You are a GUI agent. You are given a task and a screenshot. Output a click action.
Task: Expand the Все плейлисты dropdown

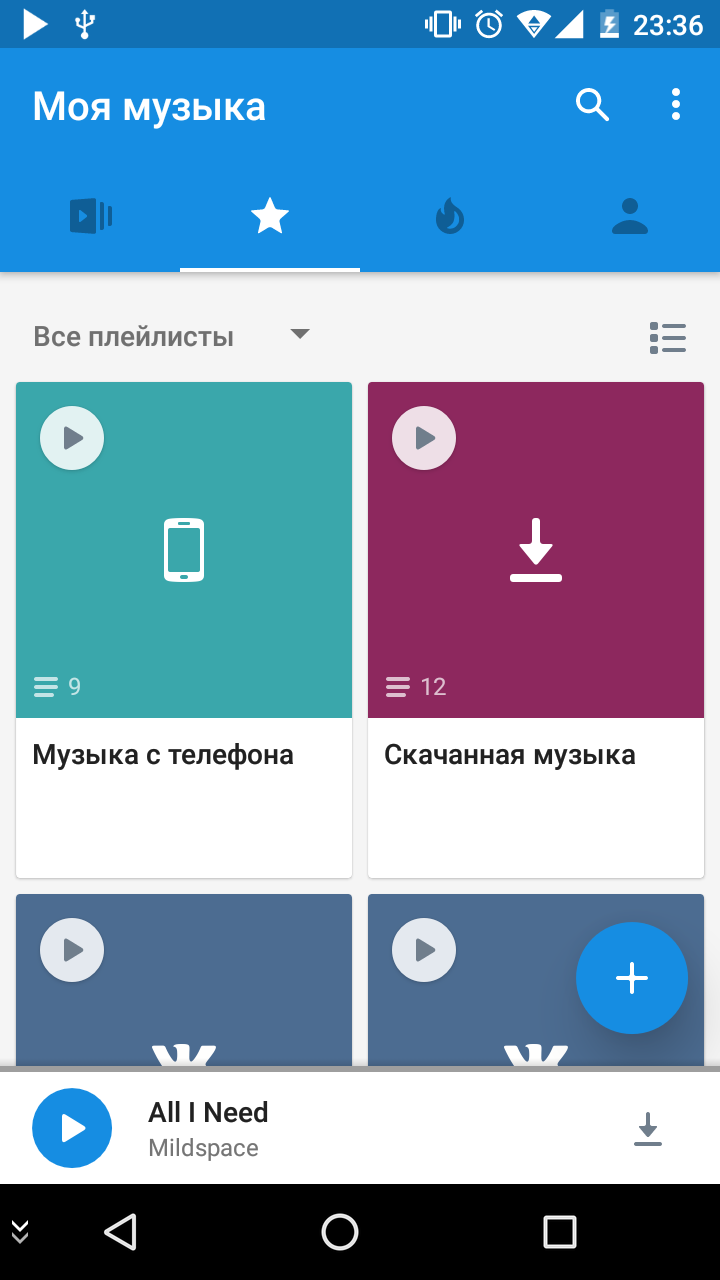172,336
